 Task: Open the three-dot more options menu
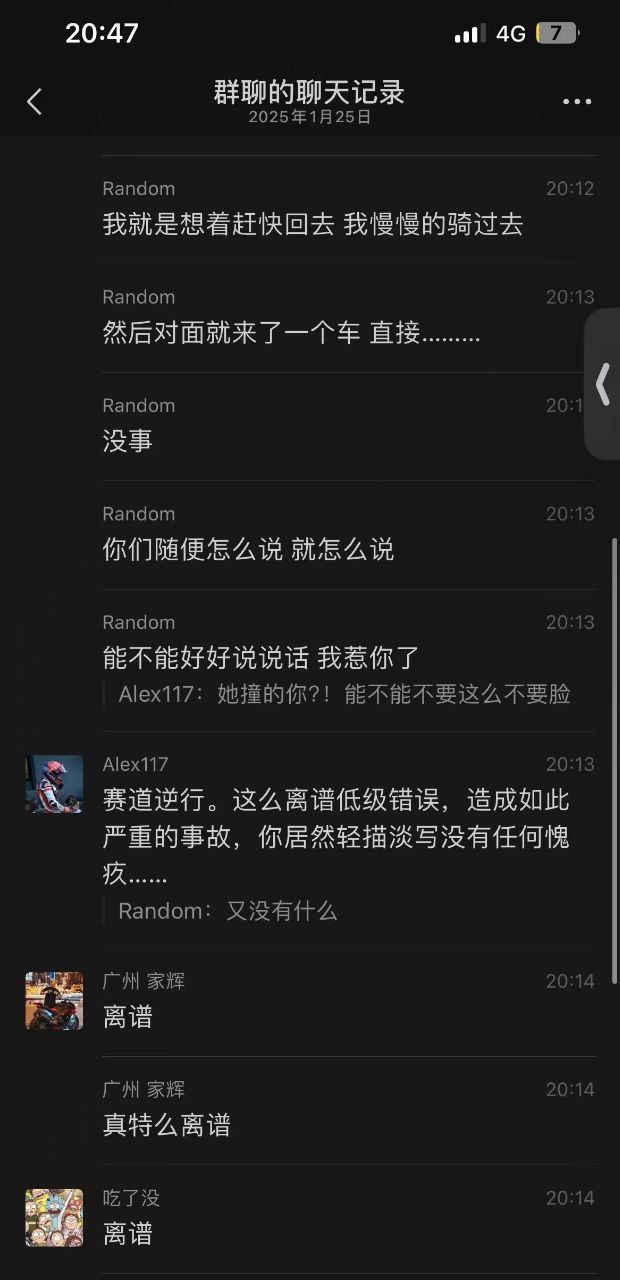click(x=577, y=101)
